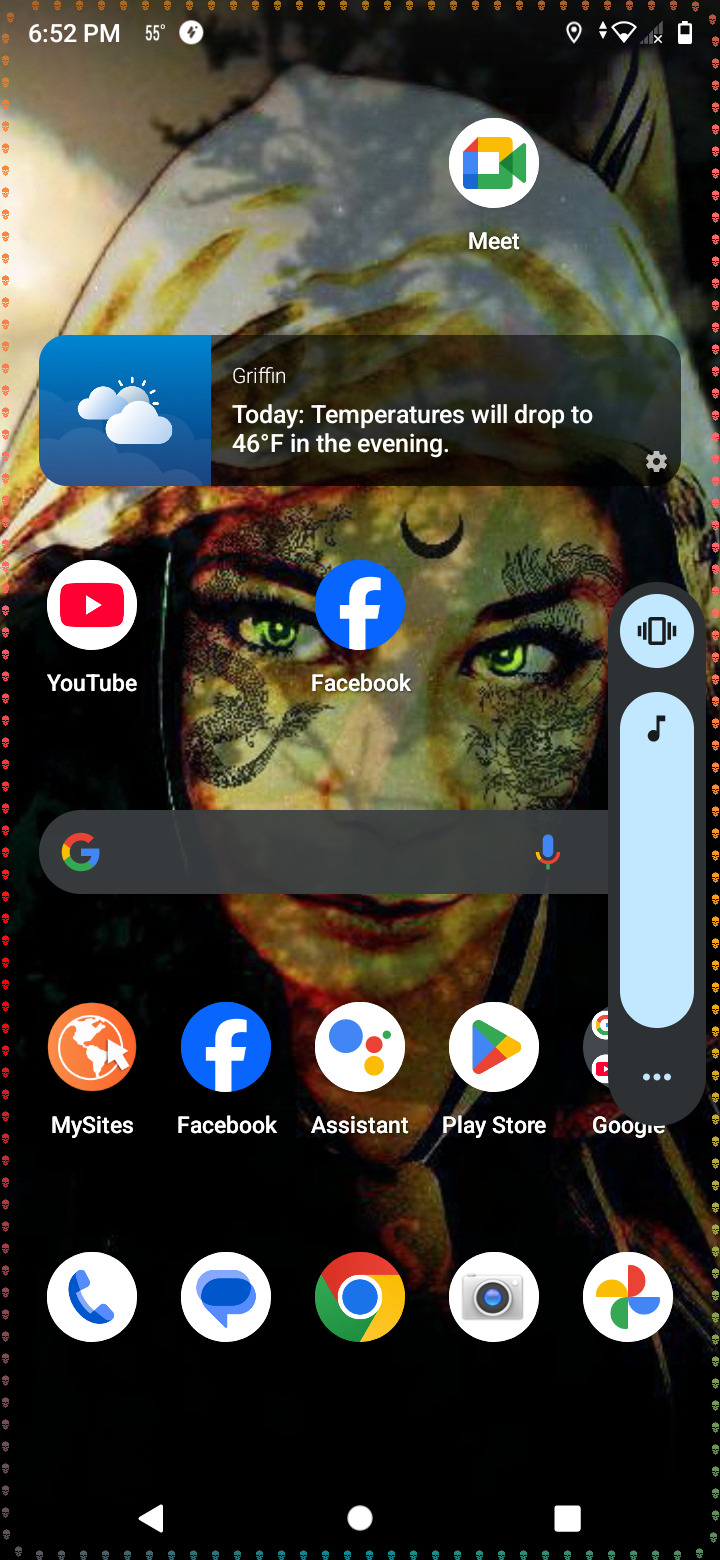Open the Camera app
Image resolution: width=720 pixels, height=1560 pixels.
pyautogui.click(x=494, y=1297)
